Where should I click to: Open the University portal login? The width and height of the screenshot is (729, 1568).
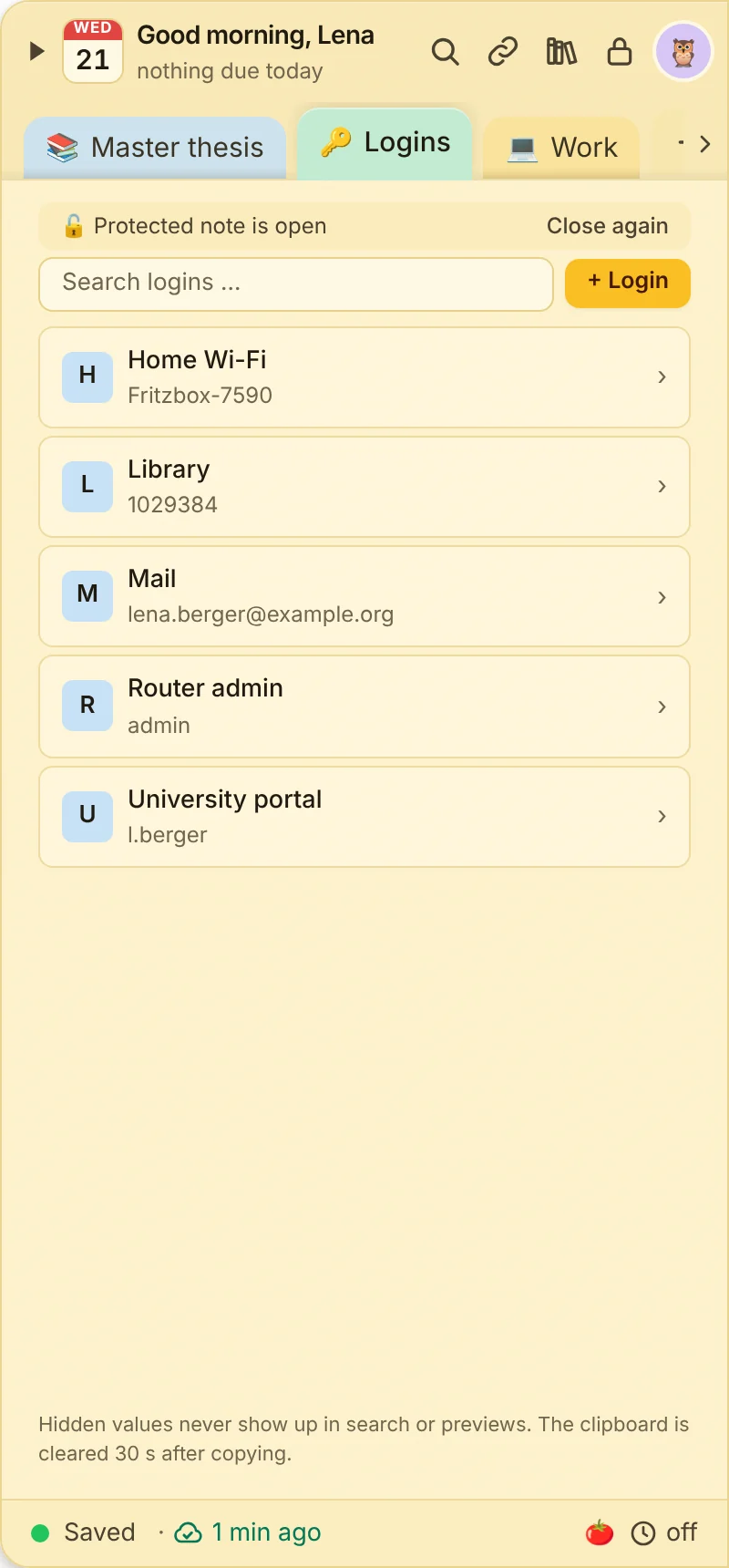tap(364, 817)
